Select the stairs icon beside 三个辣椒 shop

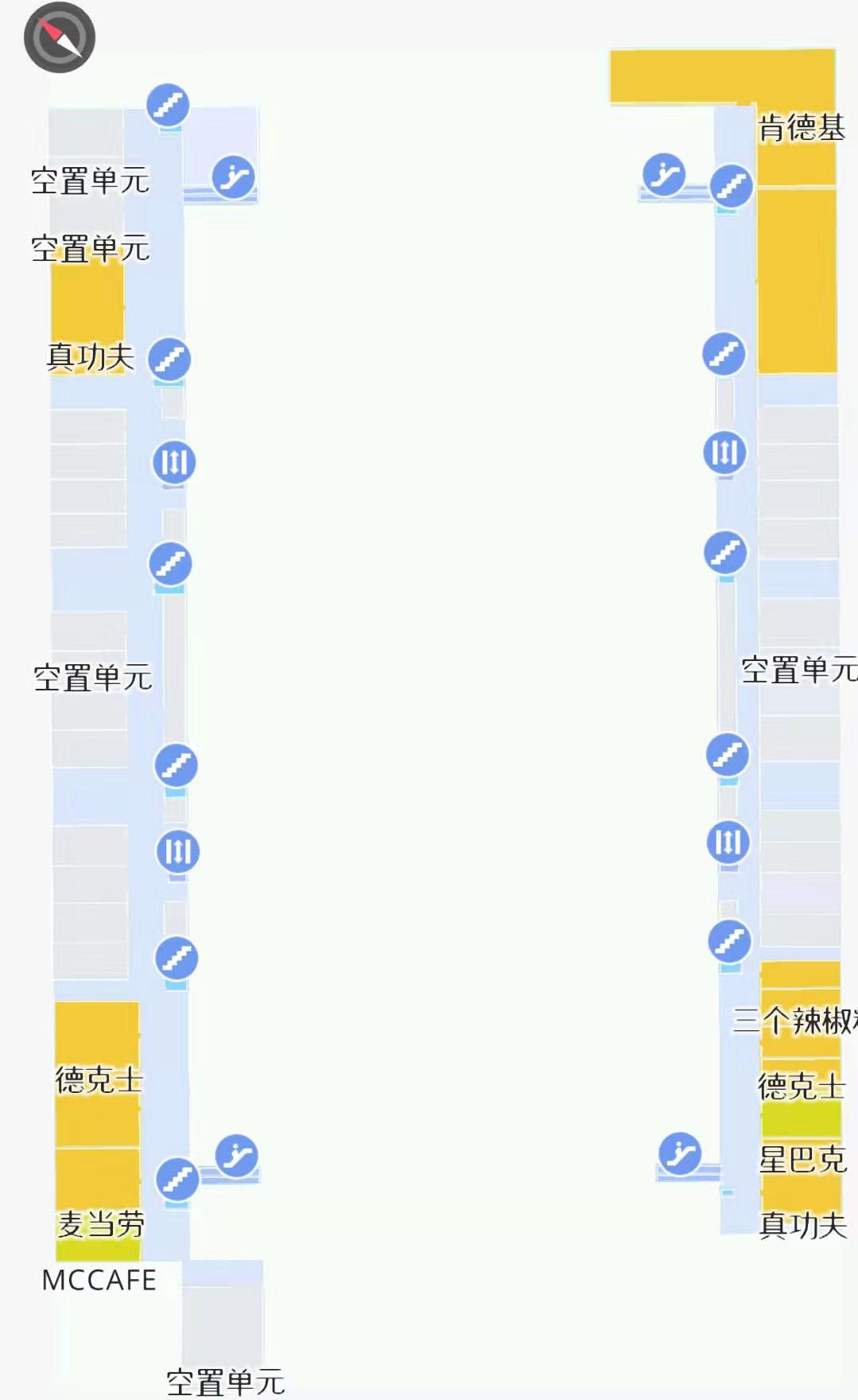(x=728, y=940)
